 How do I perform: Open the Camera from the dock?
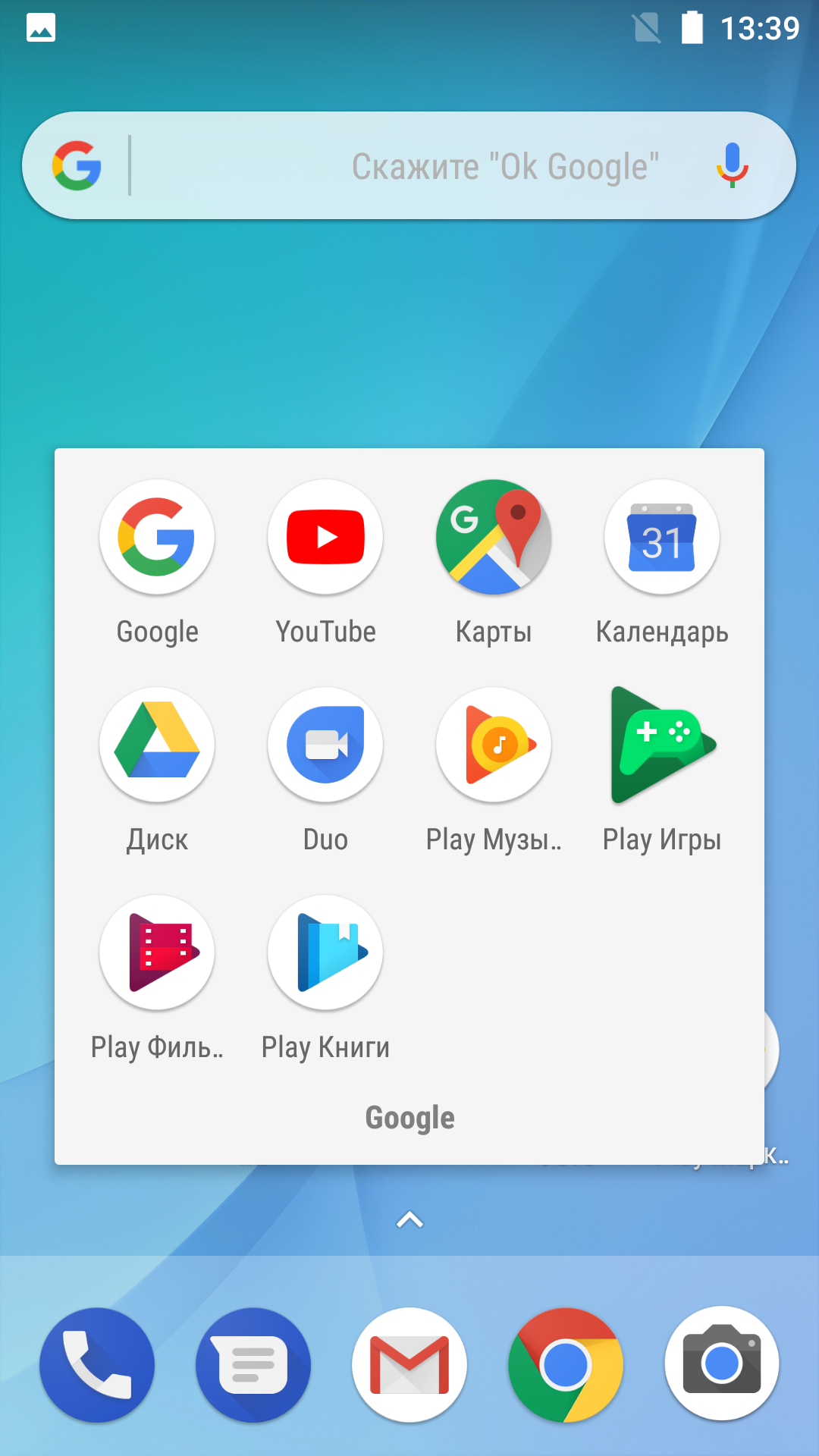coord(722,1364)
